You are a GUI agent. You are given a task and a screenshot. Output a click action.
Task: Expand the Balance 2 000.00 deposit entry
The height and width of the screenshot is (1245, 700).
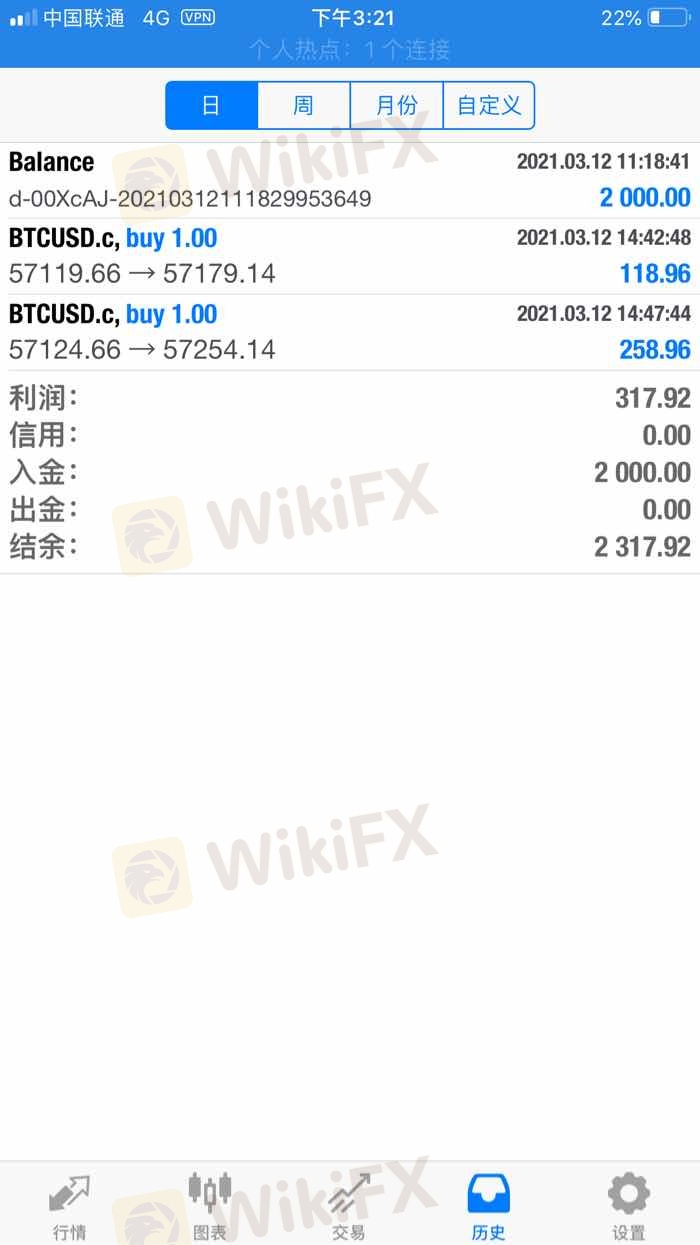pyautogui.click(x=350, y=180)
